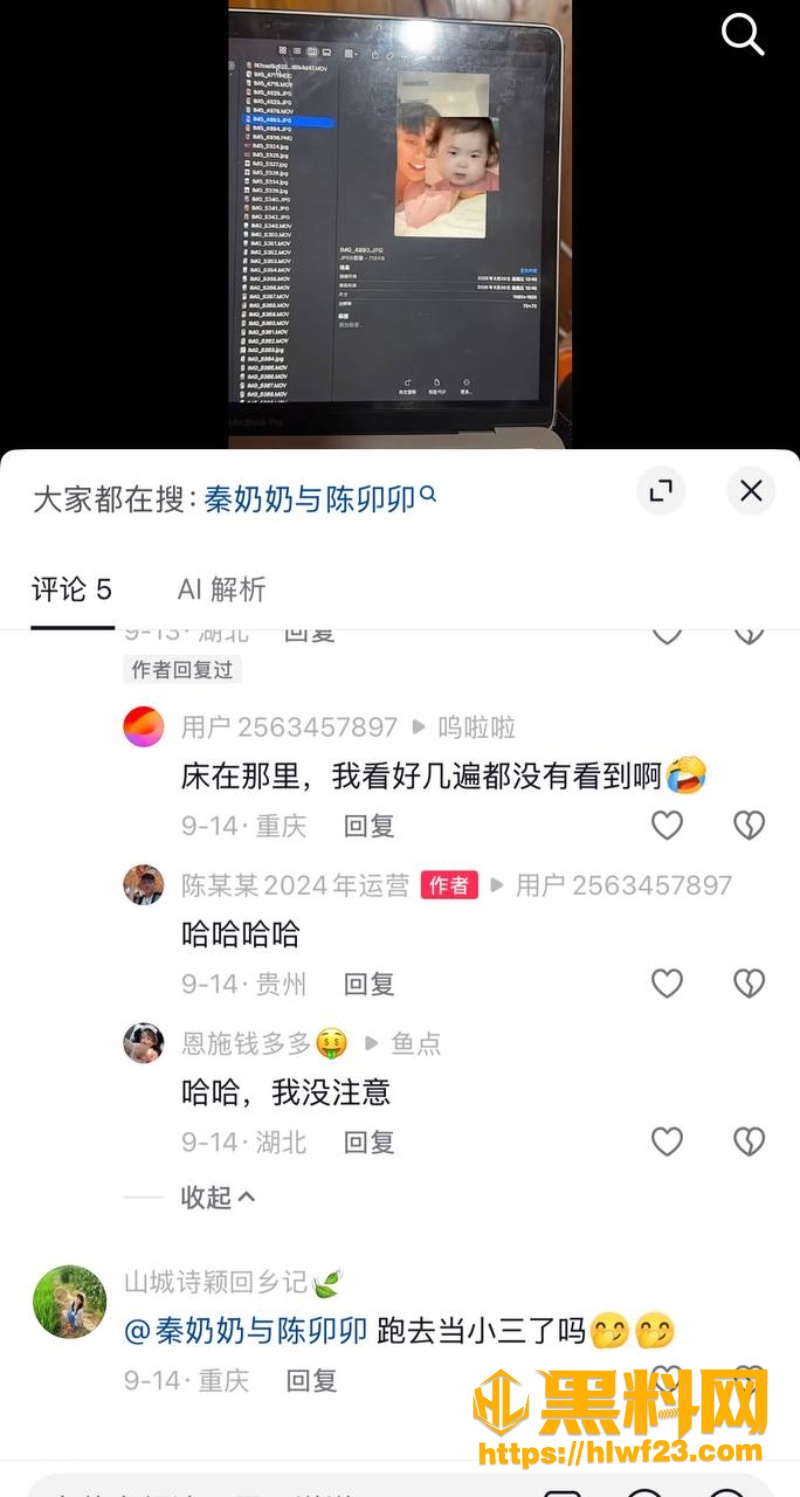800x1497 pixels.
Task: Reply to the 床在那里 comment
Action: (369, 826)
